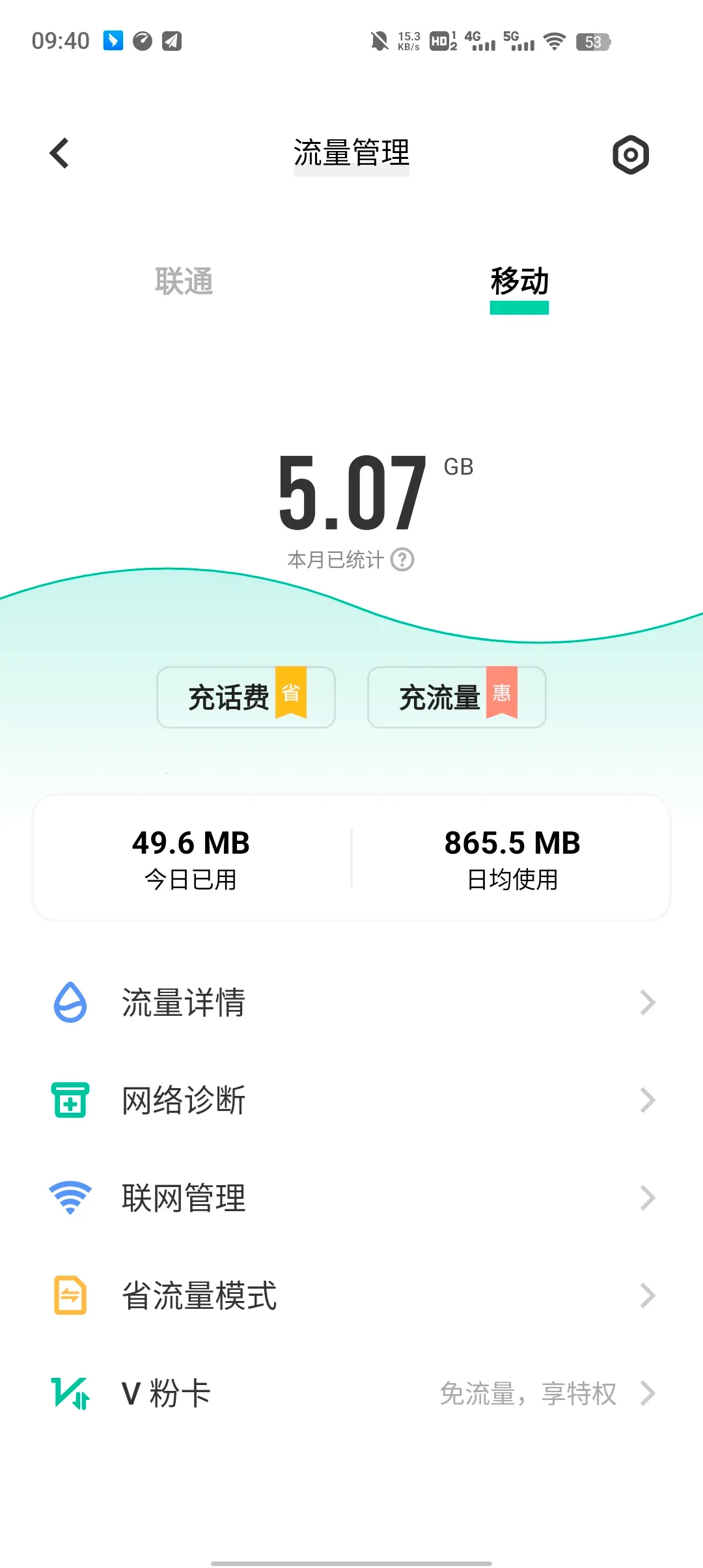Tap the back arrow at top left
Image resolution: width=703 pixels, height=1568 pixels.
pos(59,154)
